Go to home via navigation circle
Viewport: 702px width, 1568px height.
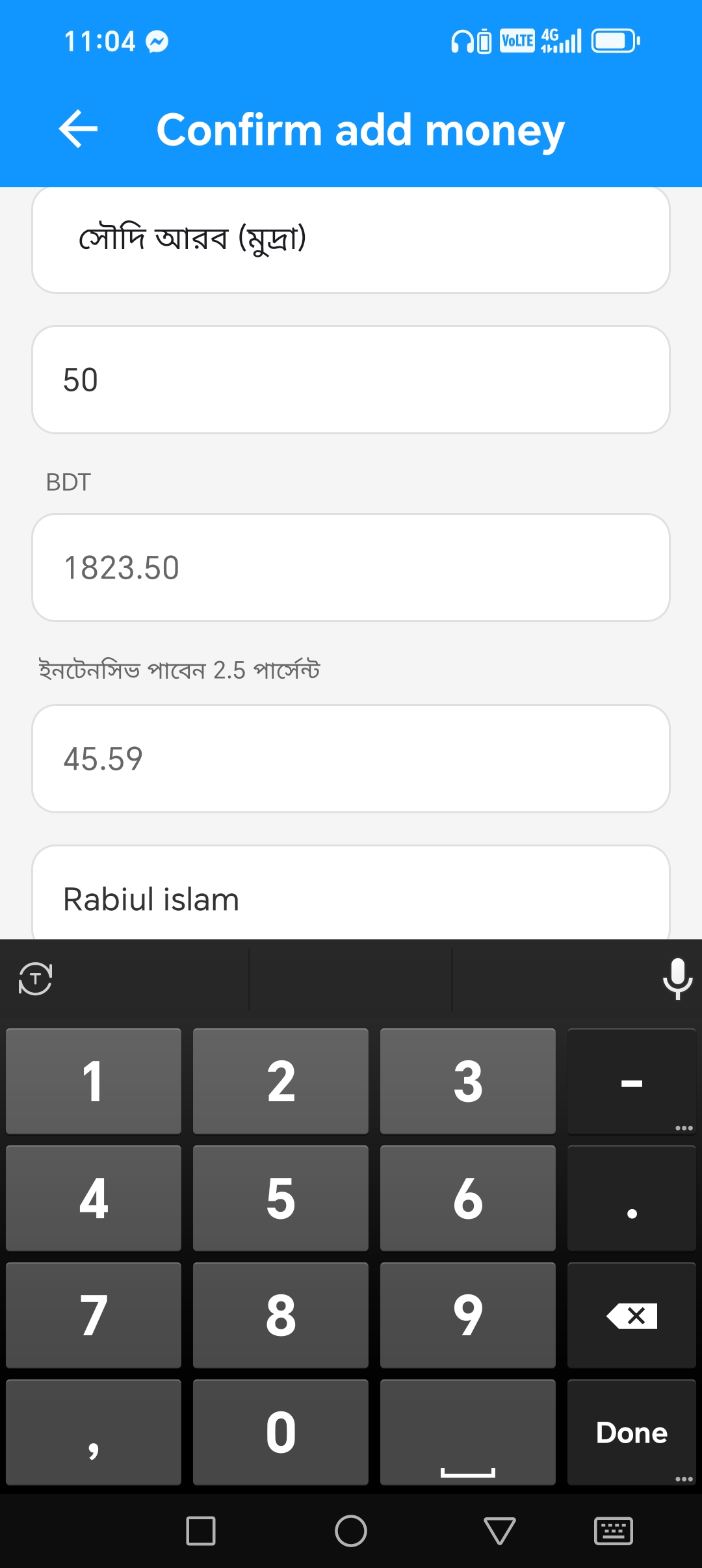click(x=351, y=1531)
